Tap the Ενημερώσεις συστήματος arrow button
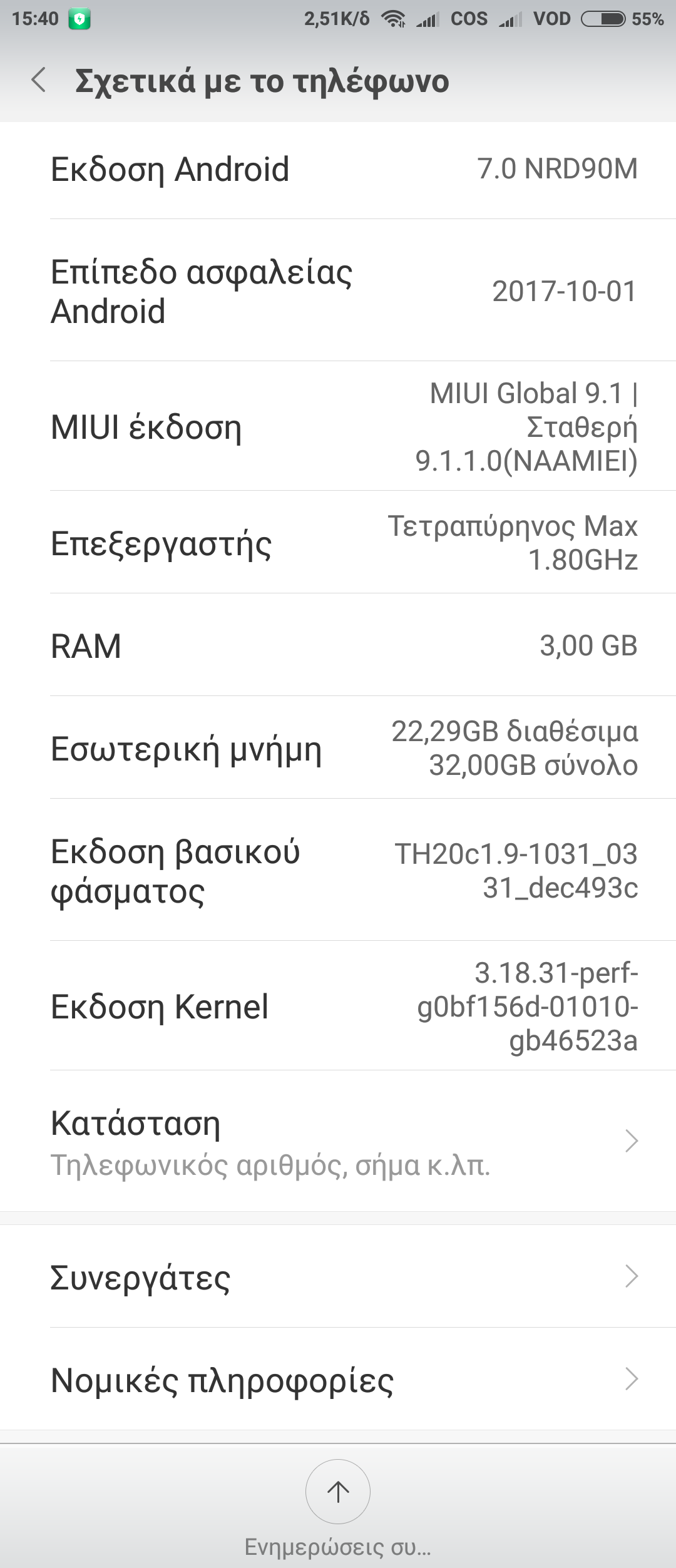Image resolution: width=676 pixels, height=1568 pixels. pyautogui.click(x=338, y=1491)
